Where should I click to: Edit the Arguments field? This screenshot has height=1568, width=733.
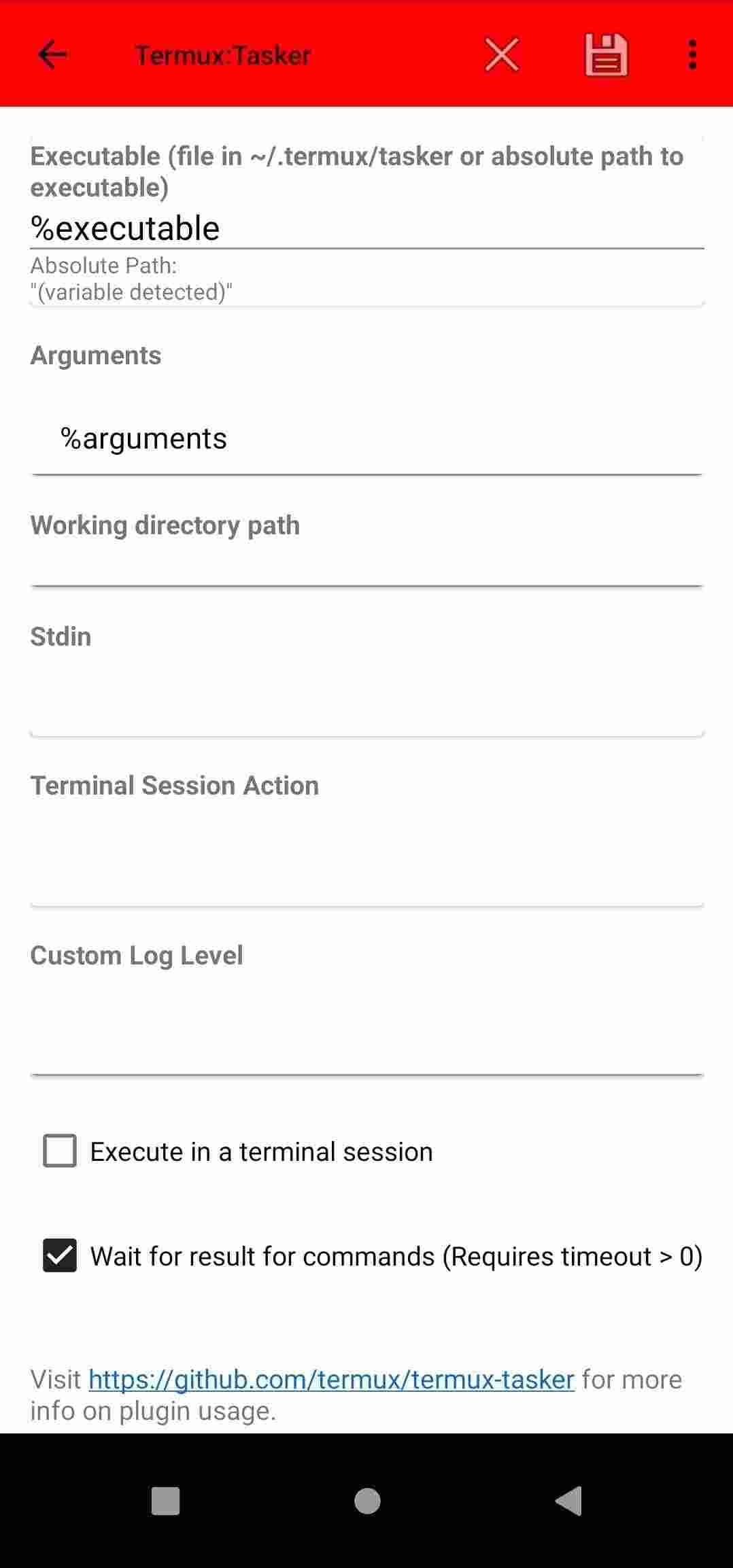366,439
